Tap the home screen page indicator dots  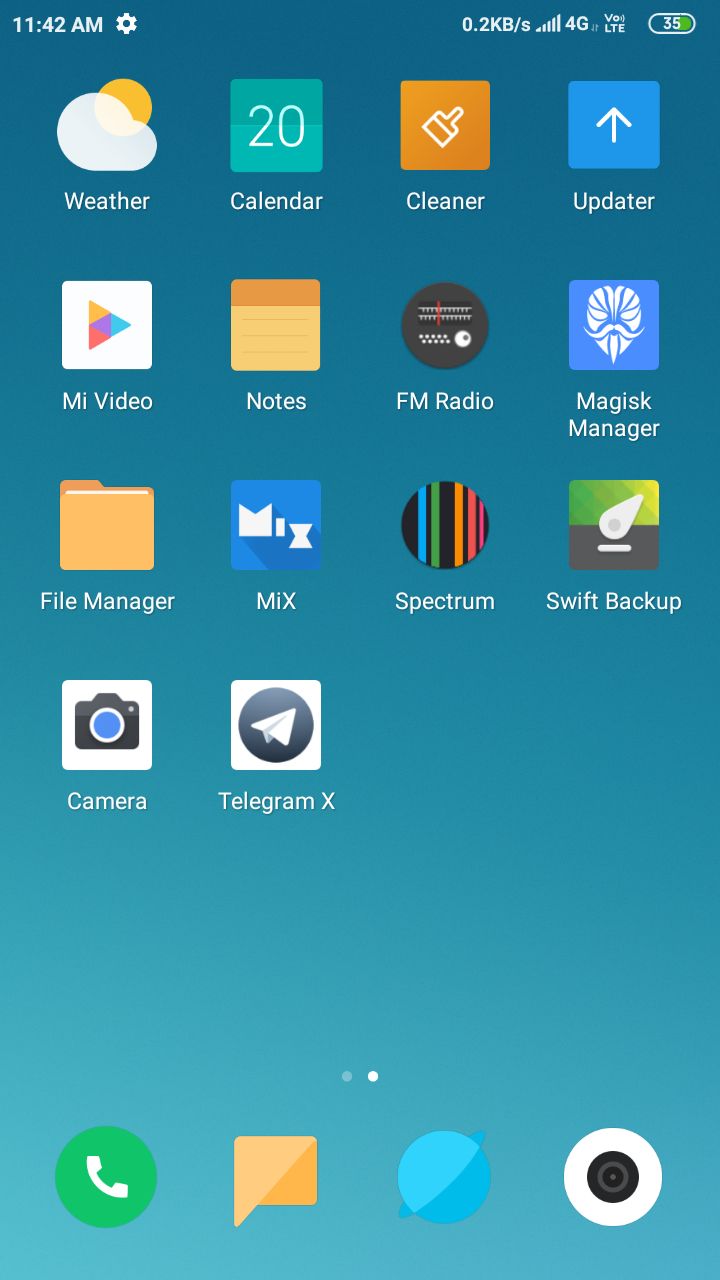360,1076
